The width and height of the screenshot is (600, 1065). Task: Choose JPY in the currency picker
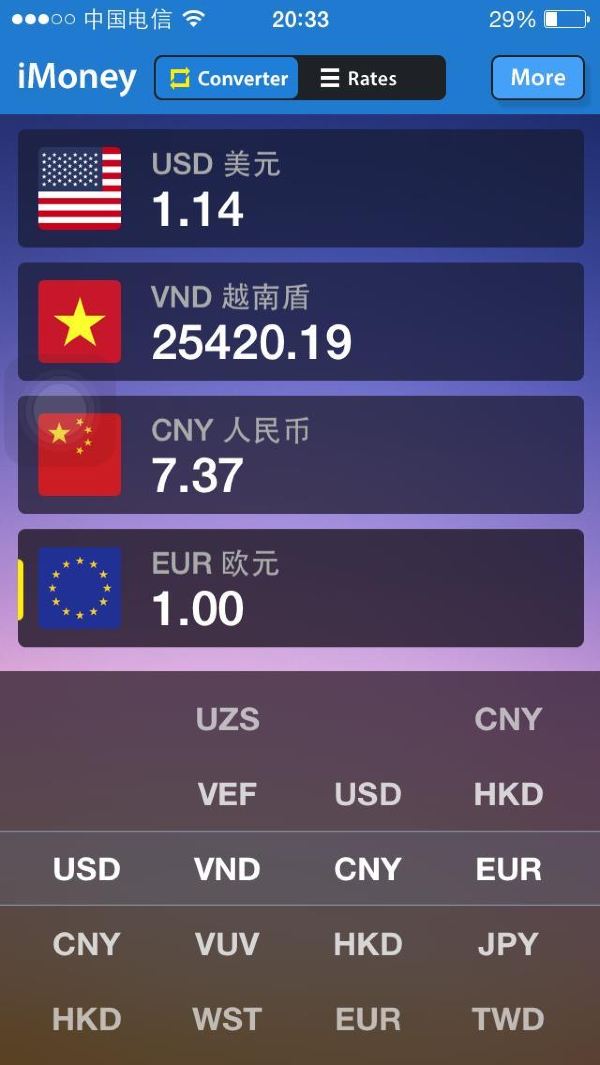point(508,944)
